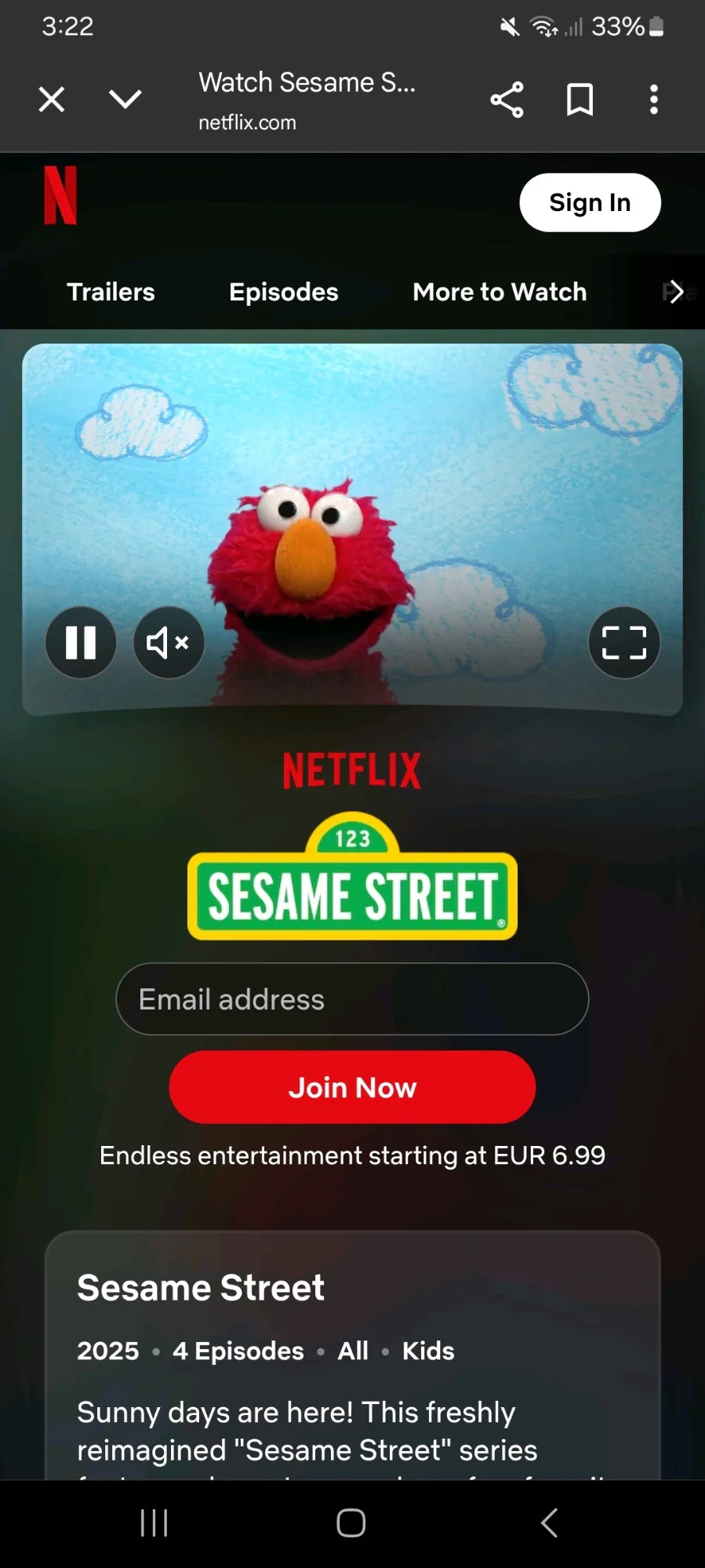
Task: Jump to the Episodes section
Action: point(284,292)
